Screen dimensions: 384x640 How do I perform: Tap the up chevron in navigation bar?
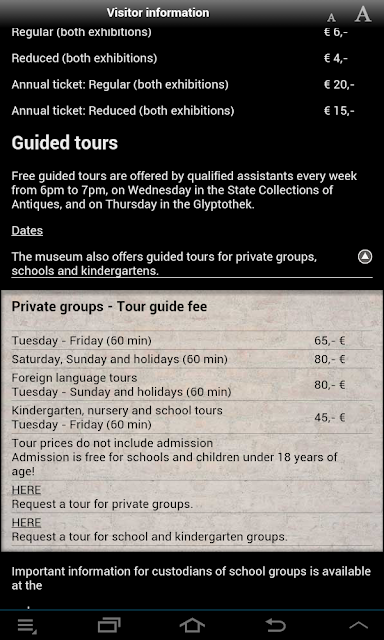coord(359,625)
